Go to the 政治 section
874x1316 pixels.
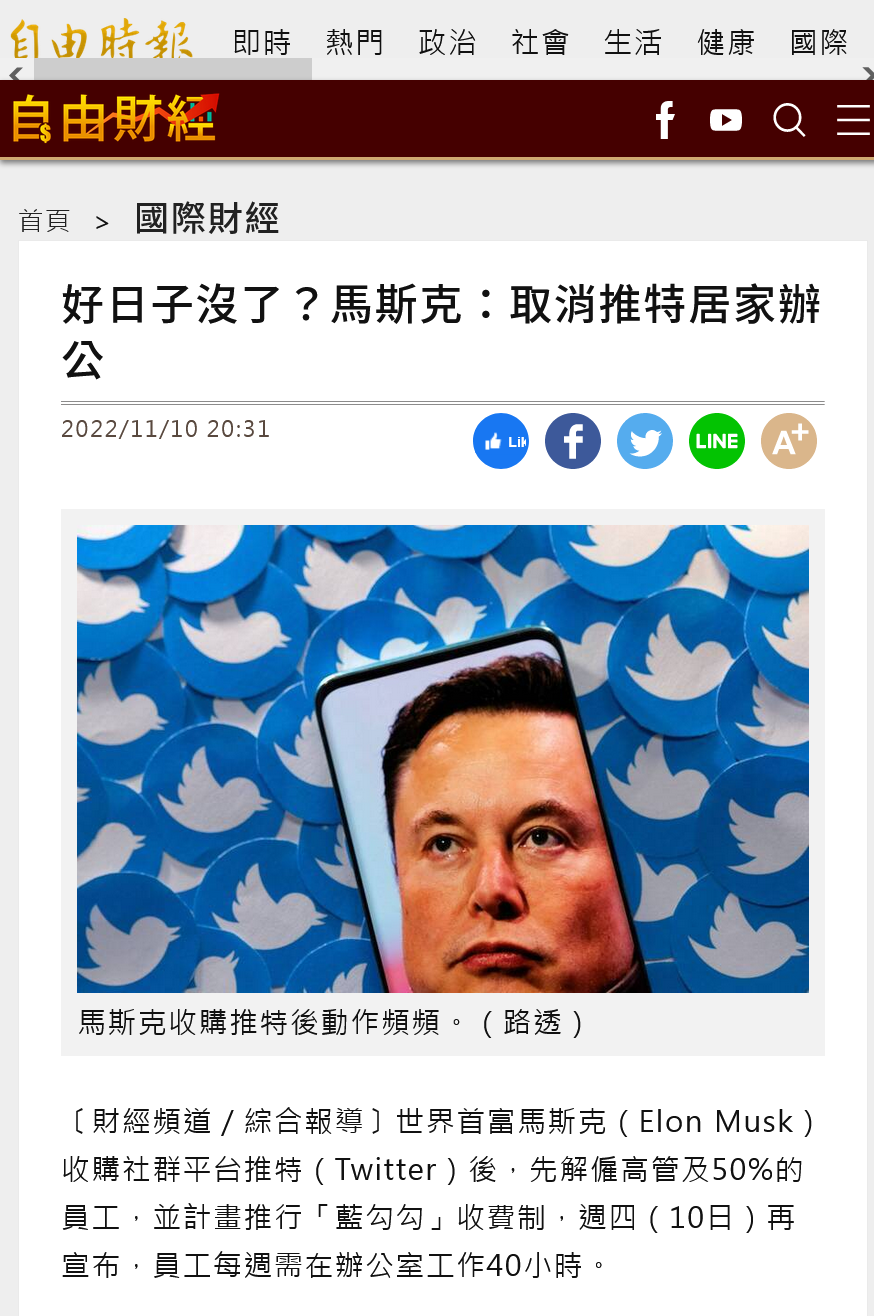click(447, 42)
